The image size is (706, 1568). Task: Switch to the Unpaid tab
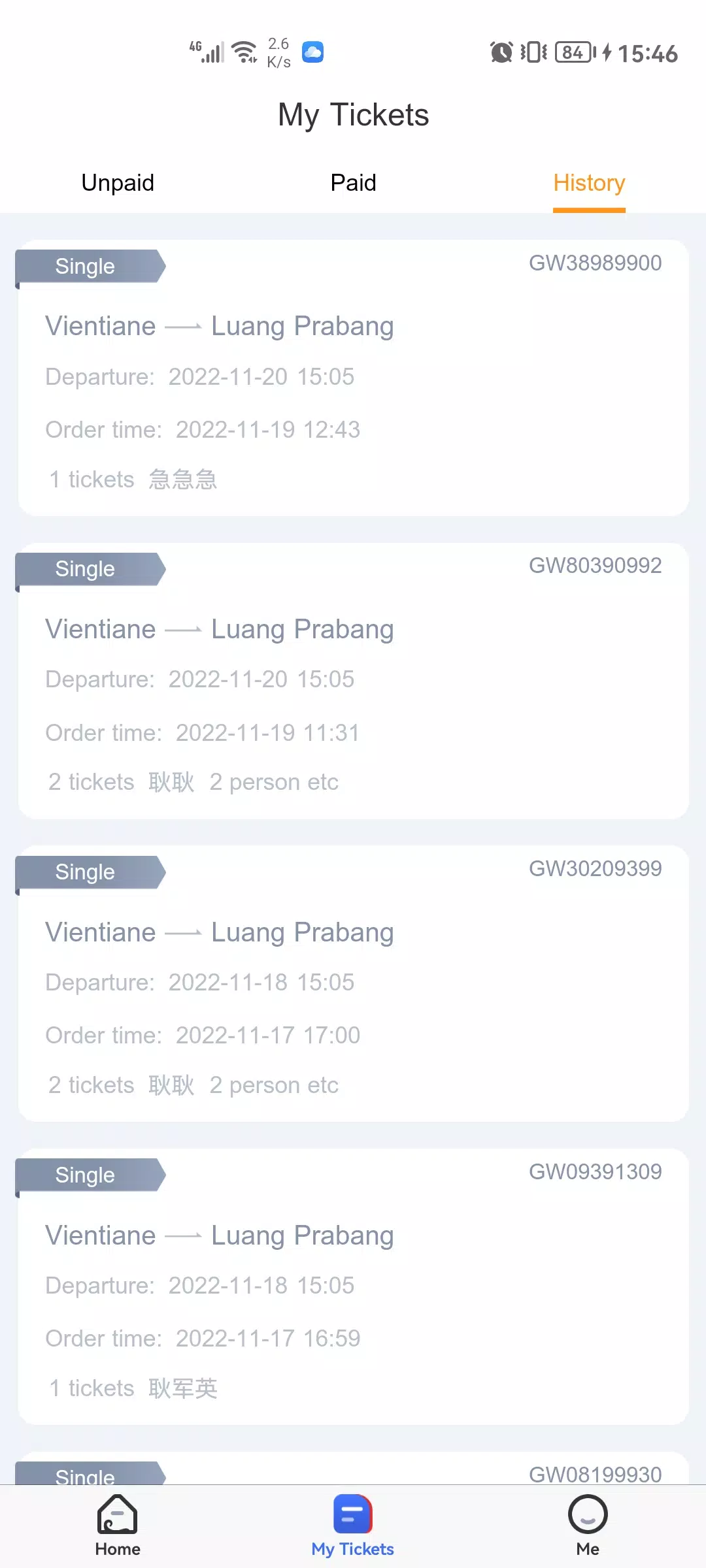pyautogui.click(x=117, y=183)
